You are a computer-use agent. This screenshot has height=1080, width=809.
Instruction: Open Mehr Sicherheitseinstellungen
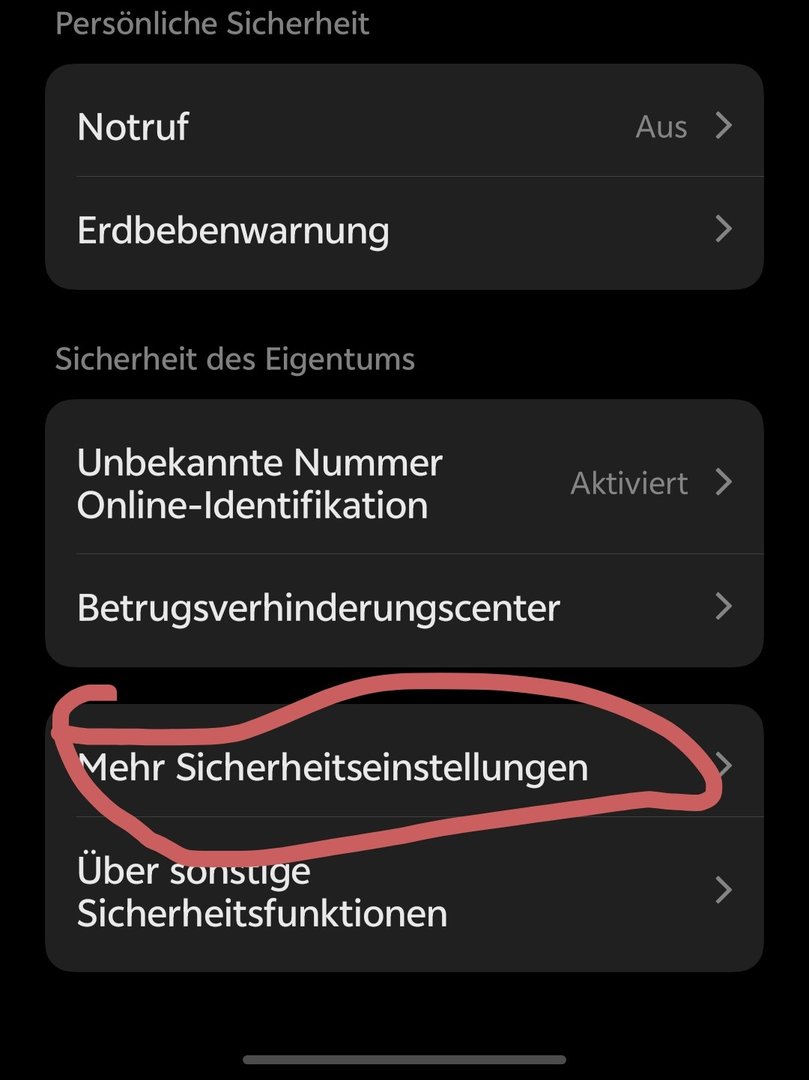404,767
